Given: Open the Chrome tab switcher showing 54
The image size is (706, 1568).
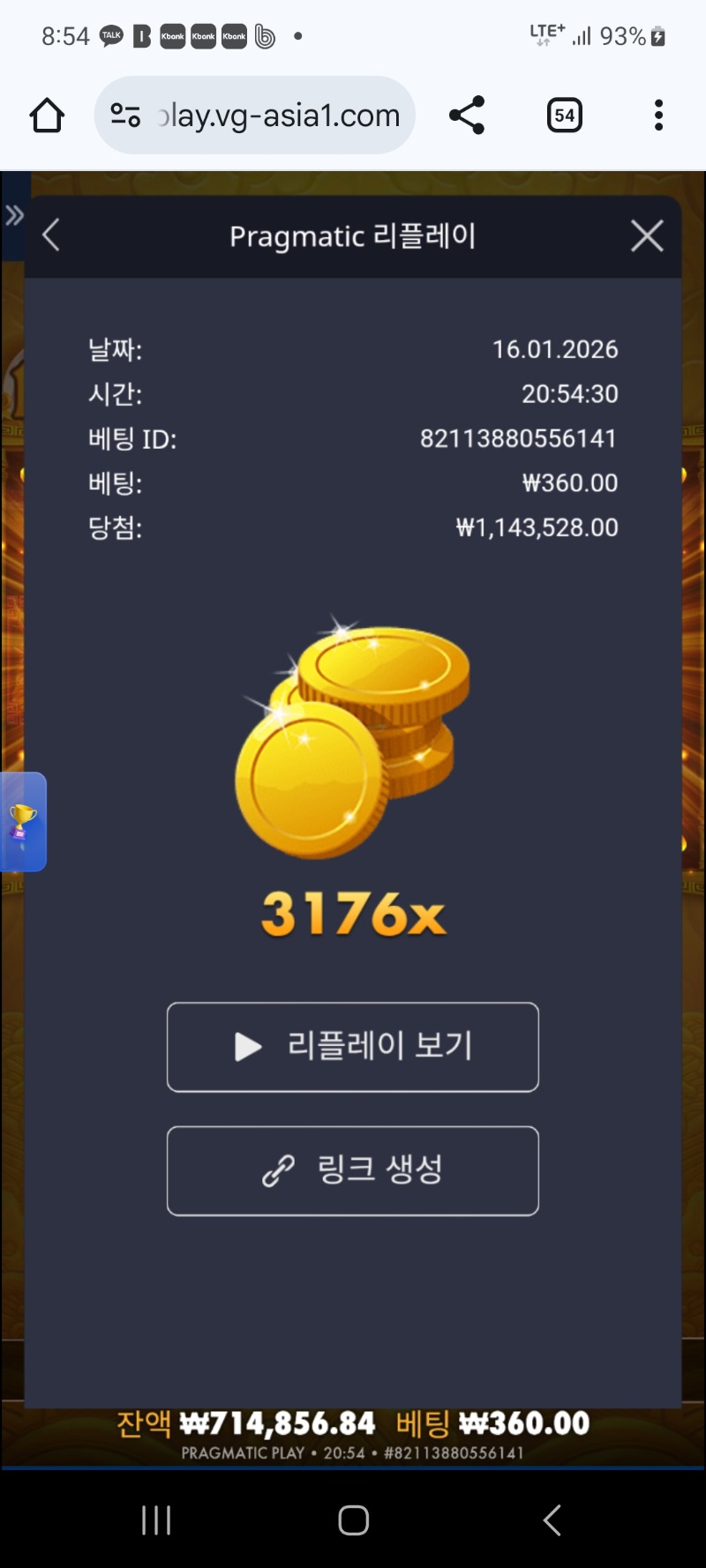Looking at the screenshot, I should (x=565, y=115).
